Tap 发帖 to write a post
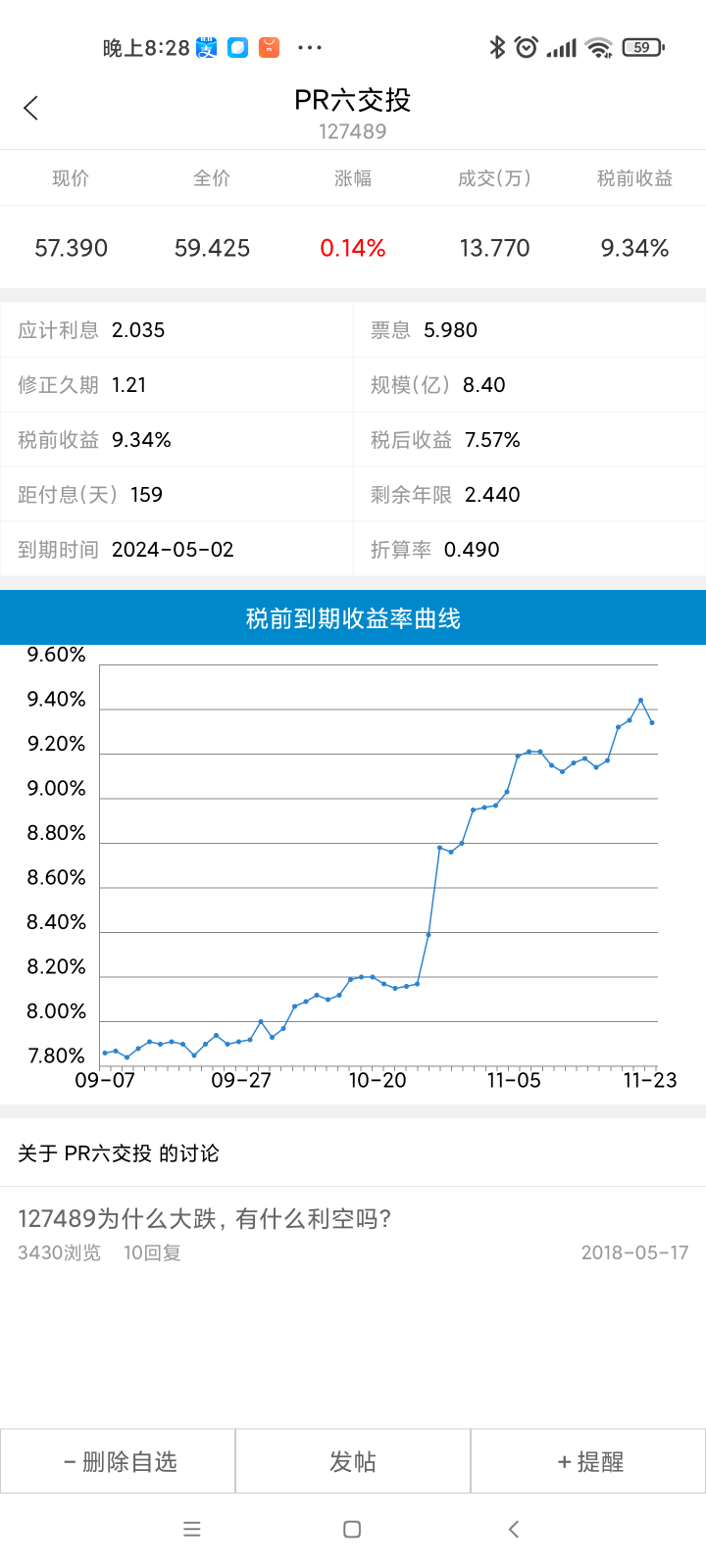This screenshot has height=1568, width=706. point(353,1461)
